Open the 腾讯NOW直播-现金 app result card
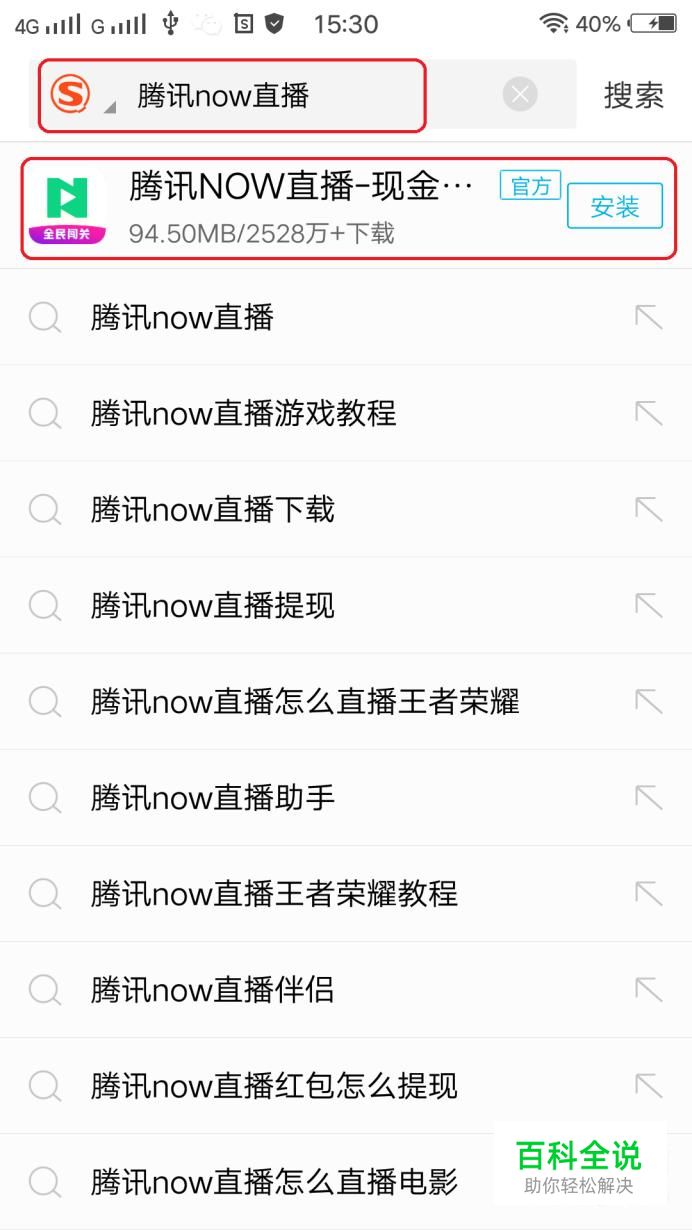692x1230 pixels. pyautogui.click(x=300, y=208)
